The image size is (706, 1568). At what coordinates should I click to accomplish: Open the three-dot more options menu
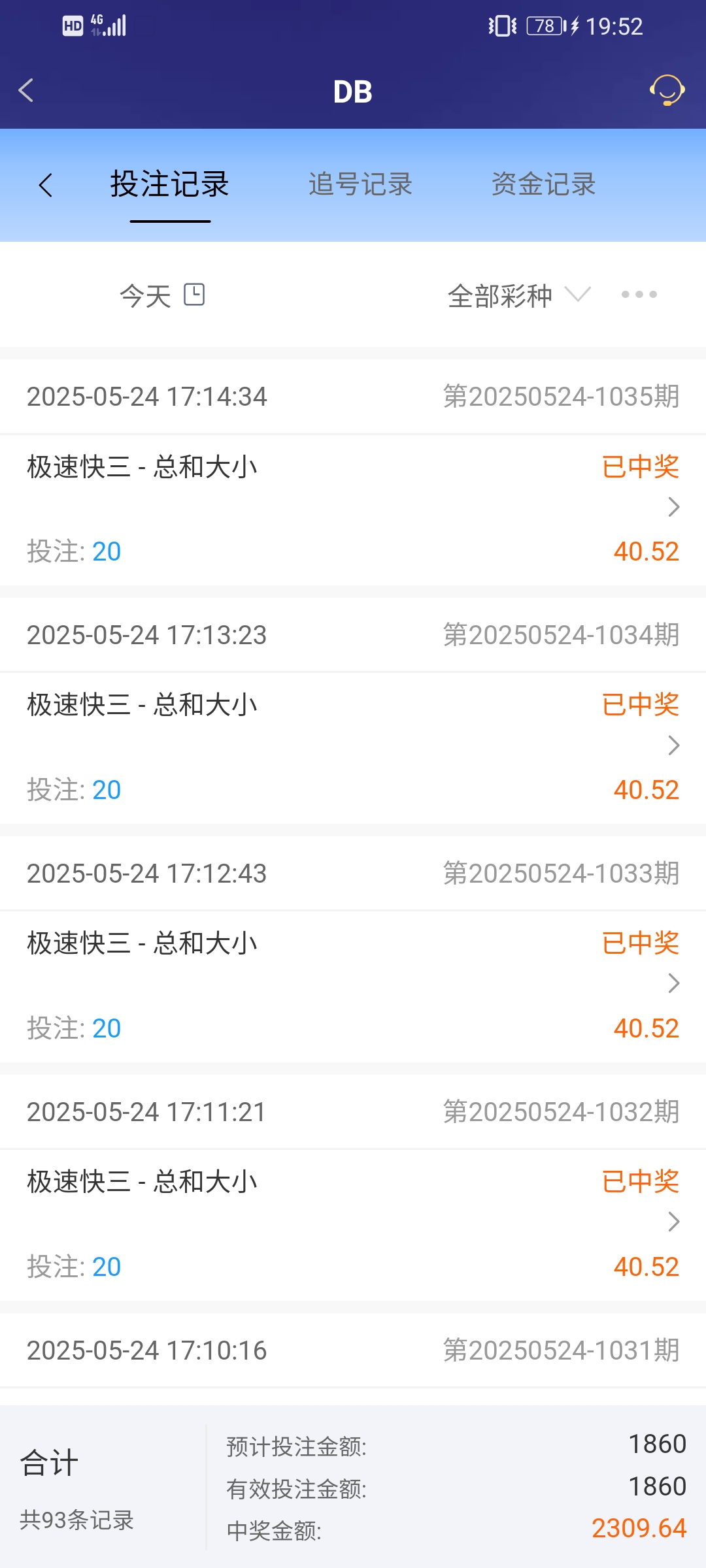(x=639, y=295)
